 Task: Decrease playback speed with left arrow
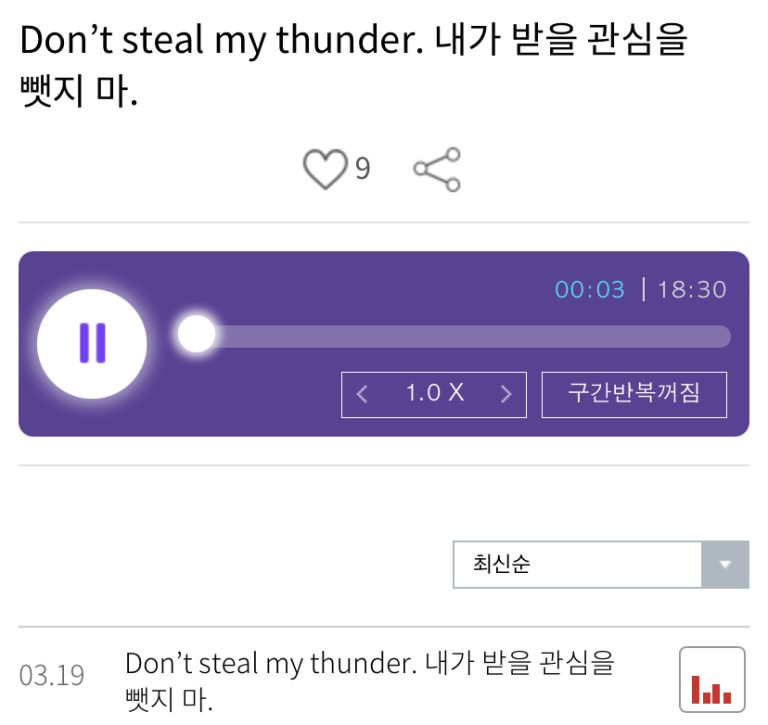[x=362, y=394]
